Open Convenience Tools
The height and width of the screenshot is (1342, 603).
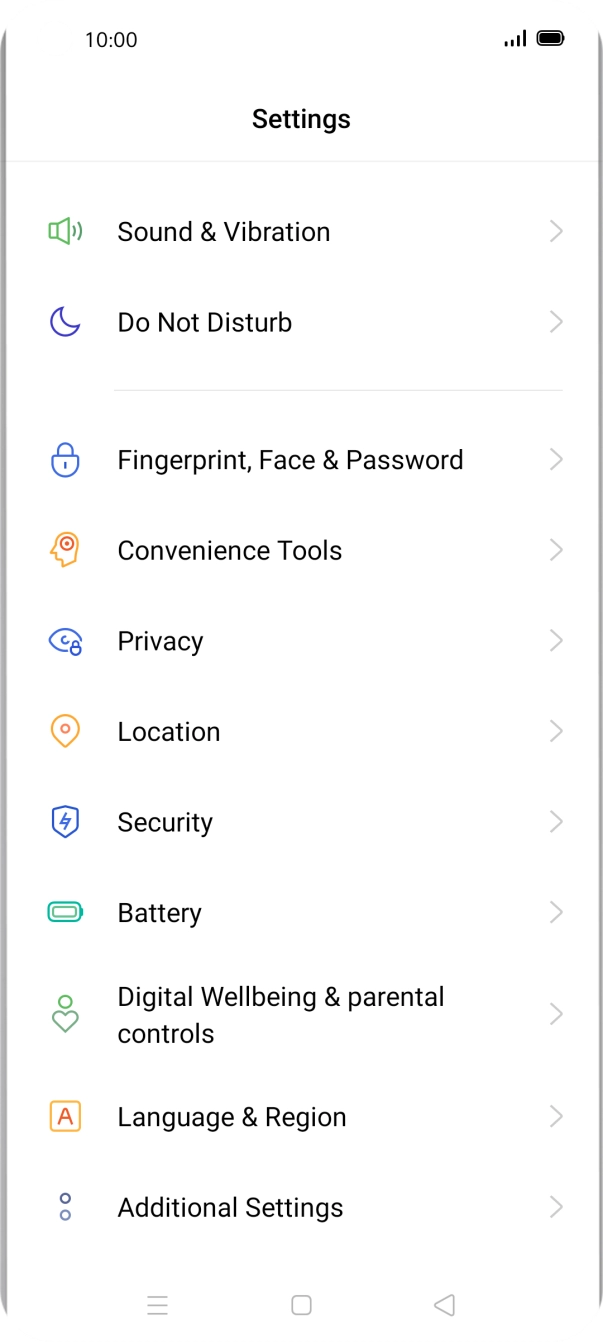pyautogui.click(x=300, y=550)
